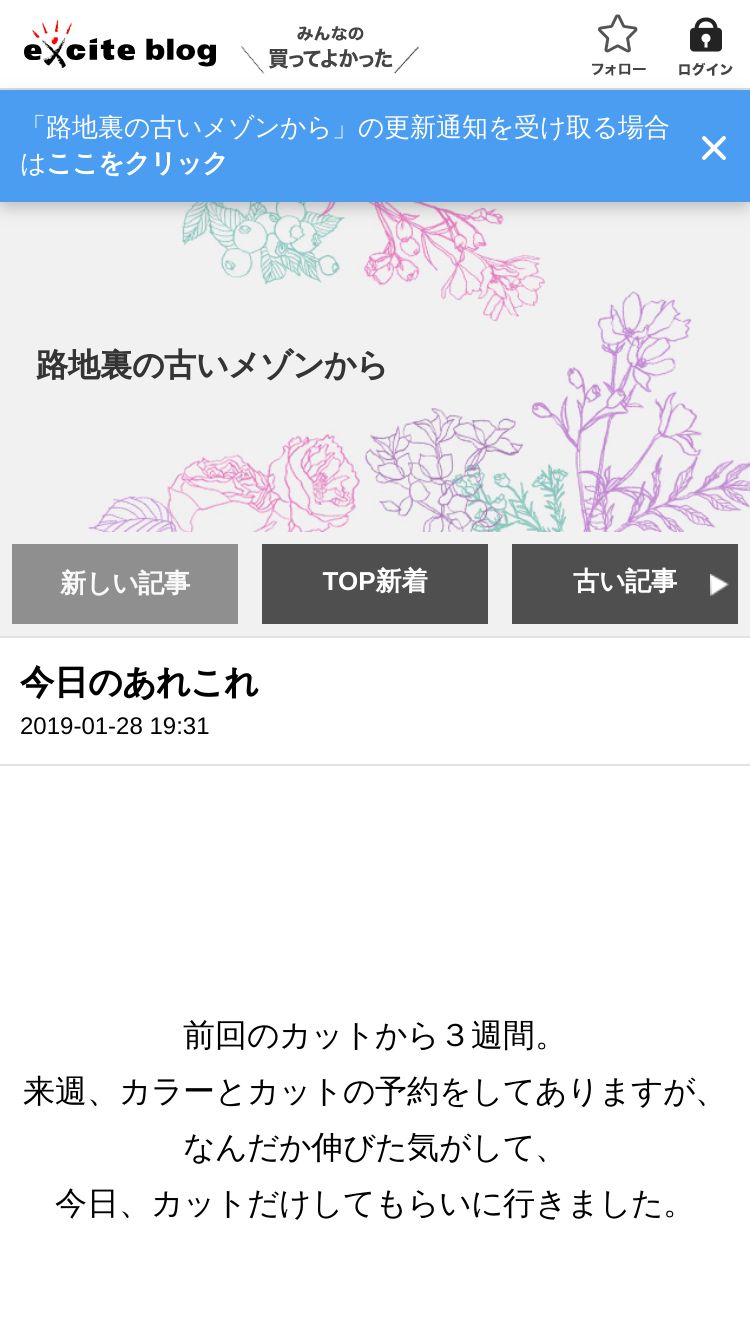Open the Excite blog home logo
Viewport: 750px width, 1334px height.
coord(120,46)
